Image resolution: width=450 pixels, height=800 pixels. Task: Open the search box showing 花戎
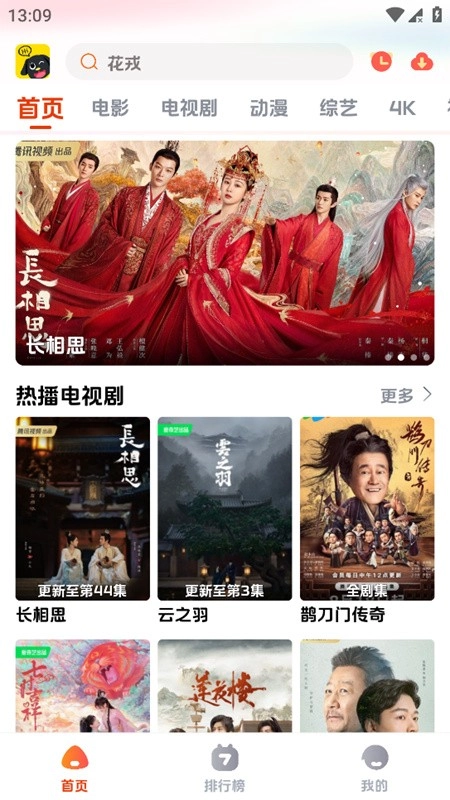point(209,62)
